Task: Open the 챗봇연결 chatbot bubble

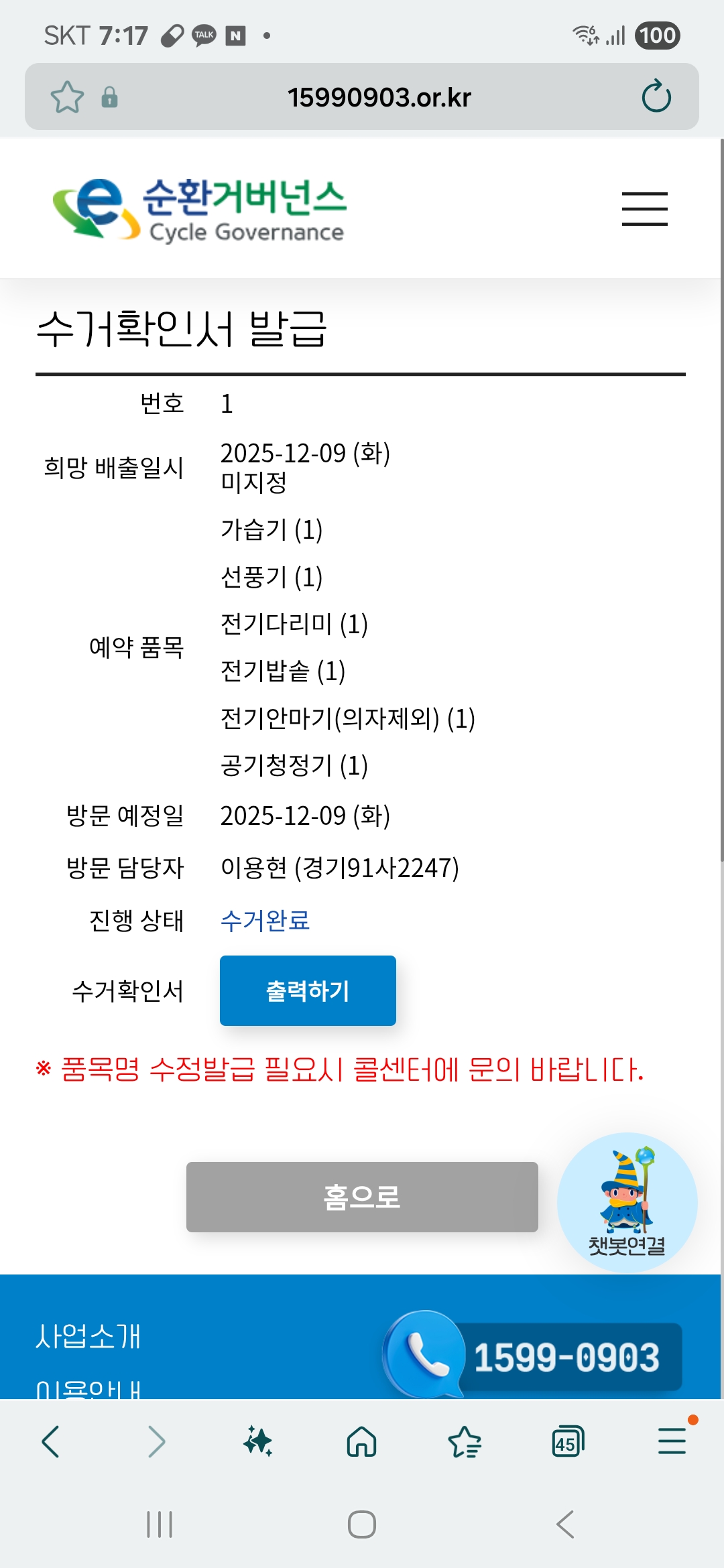Action: (627, 1203)
